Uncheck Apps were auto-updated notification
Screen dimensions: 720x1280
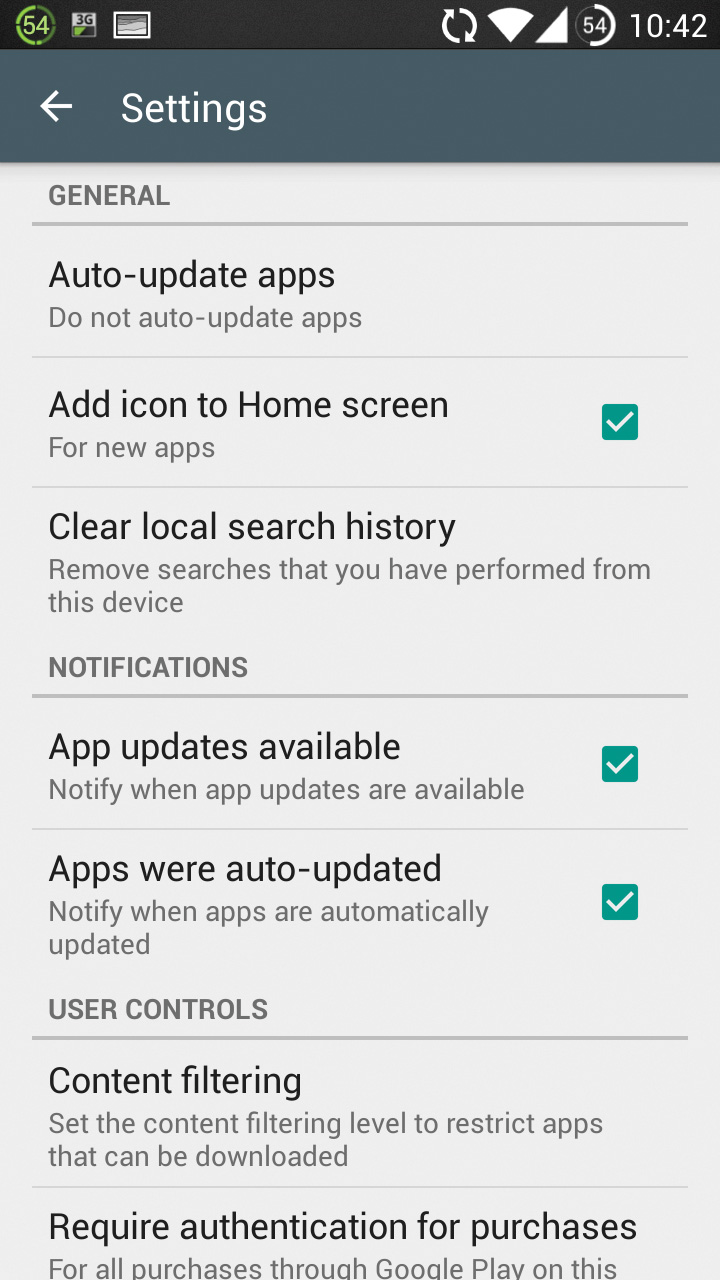619,902
